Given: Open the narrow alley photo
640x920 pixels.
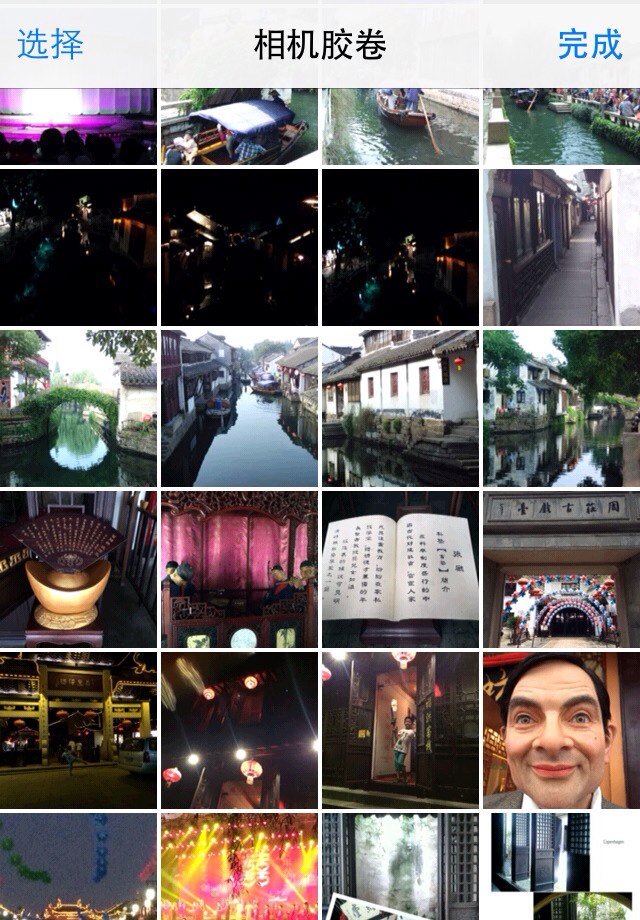Looking at the screenshot, I should click(x=561, y=247).
